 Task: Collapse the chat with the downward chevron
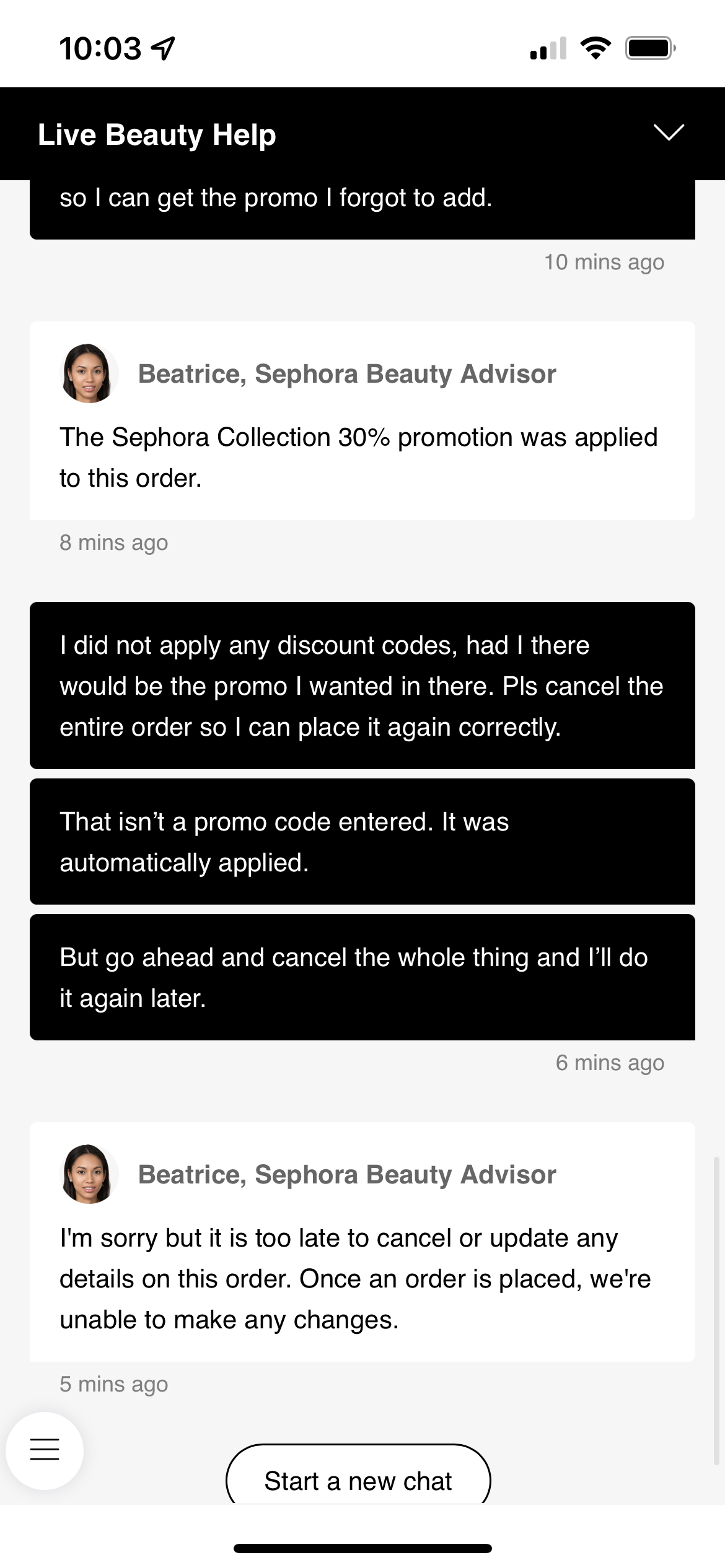click(670, 132)
